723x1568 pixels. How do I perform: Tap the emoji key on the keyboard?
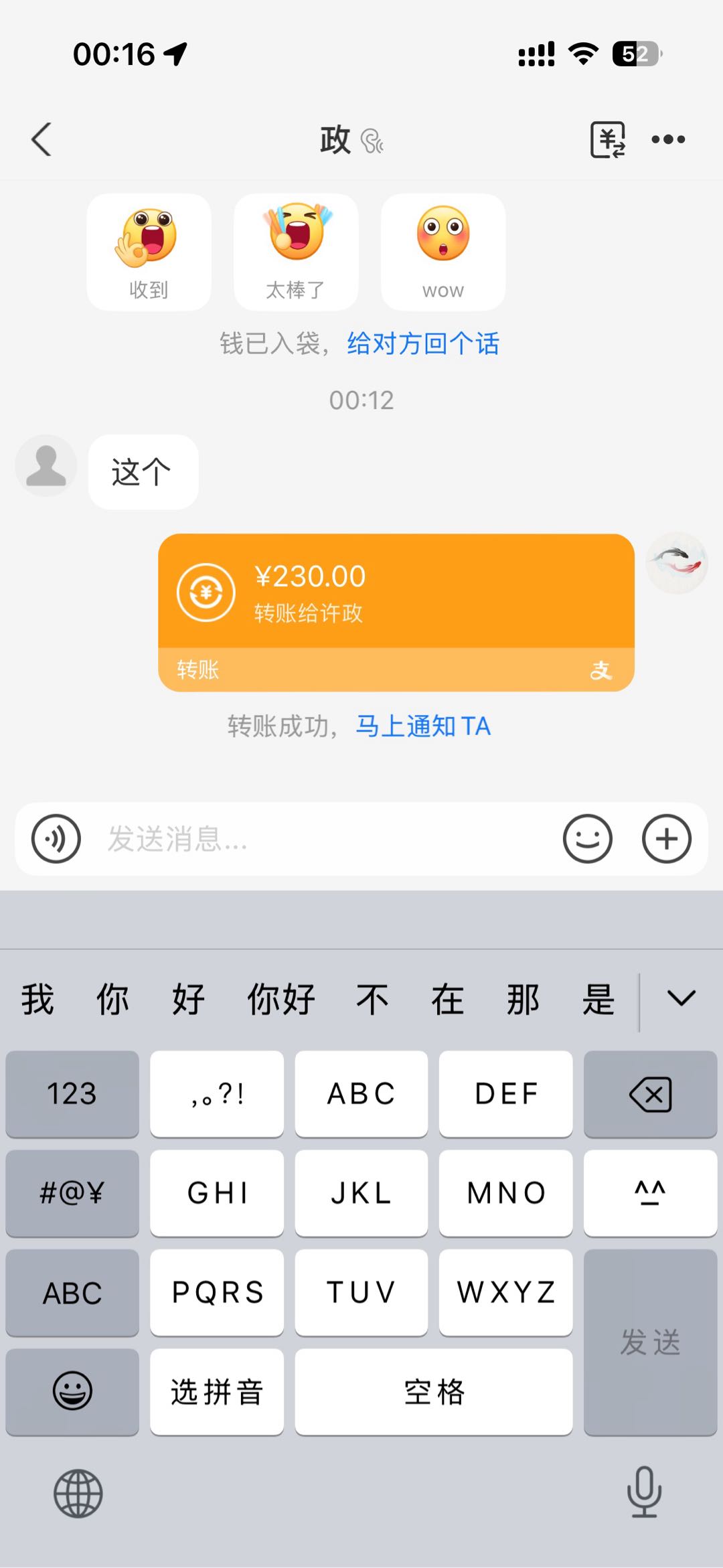[x=72, y=1391]
